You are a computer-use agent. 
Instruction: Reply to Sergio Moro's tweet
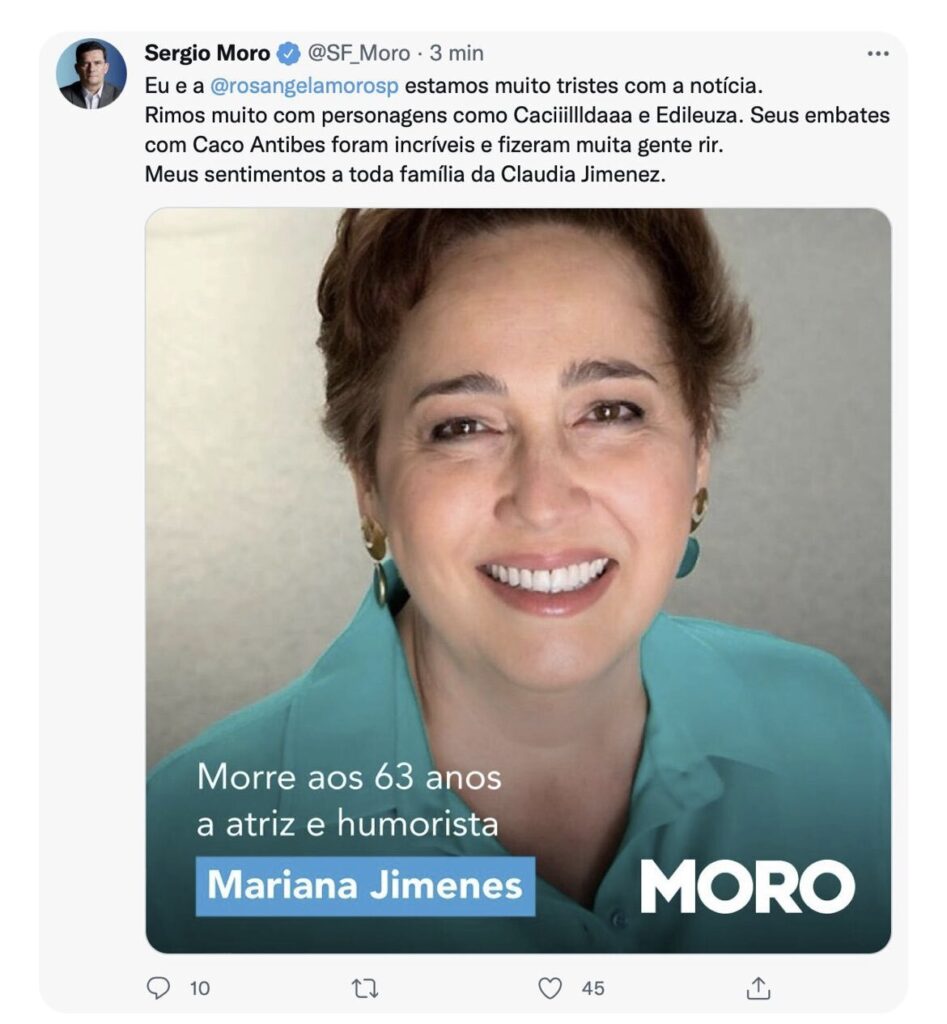pyautogui.click(x=159, y=988)
